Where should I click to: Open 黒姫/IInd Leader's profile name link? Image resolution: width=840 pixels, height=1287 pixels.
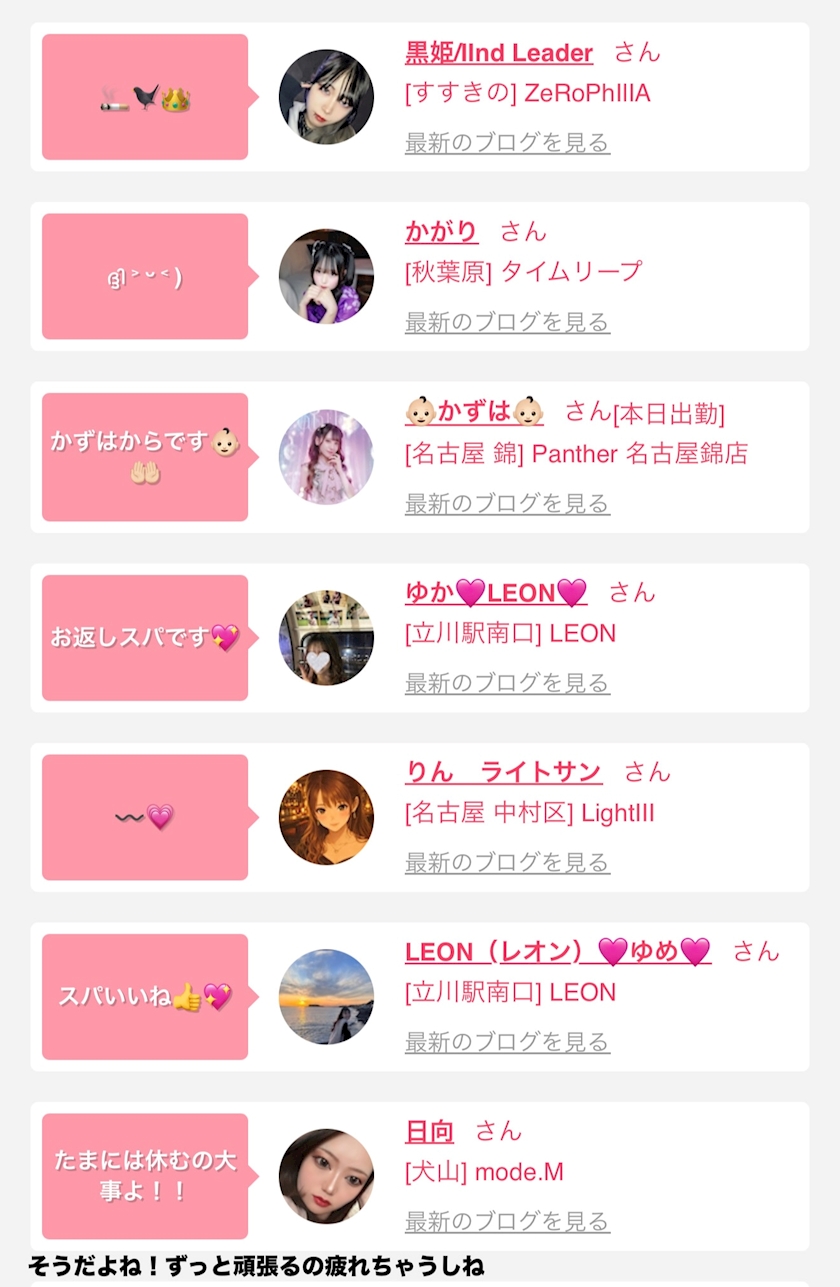pos(498,53)
